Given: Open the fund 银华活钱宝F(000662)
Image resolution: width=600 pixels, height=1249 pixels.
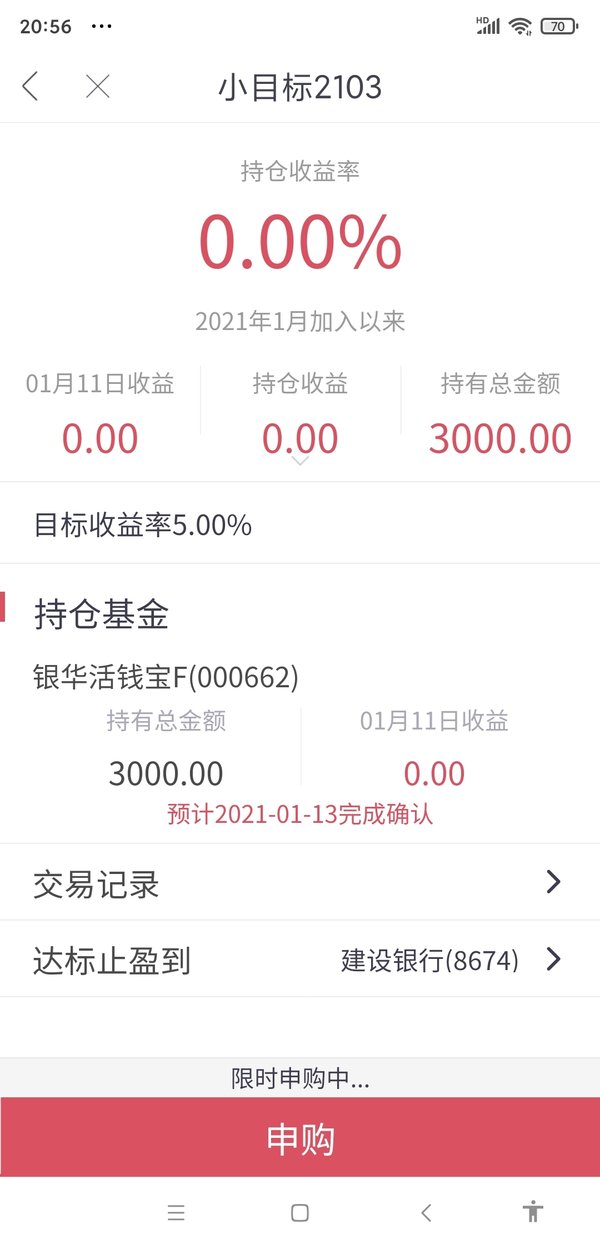Looking at the screenshot, I should pyautogui.click(x=166, y=678).
